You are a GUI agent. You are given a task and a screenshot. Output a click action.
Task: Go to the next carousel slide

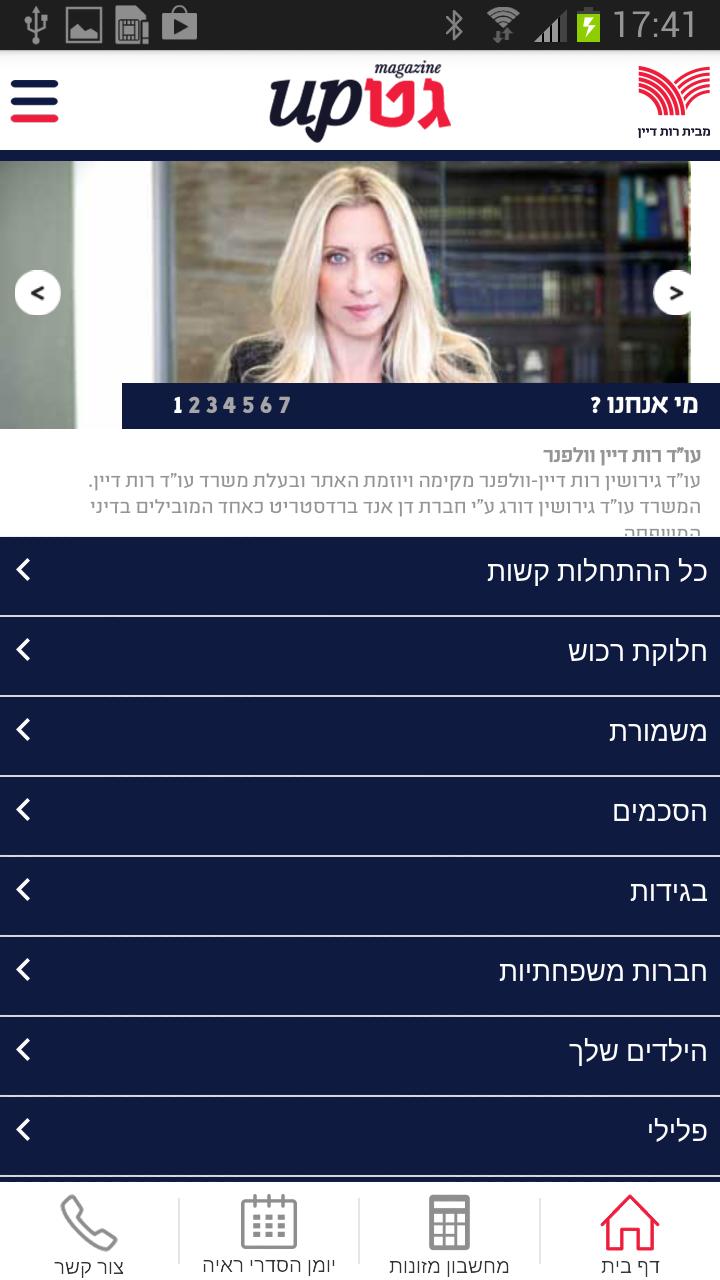(676, 293)
